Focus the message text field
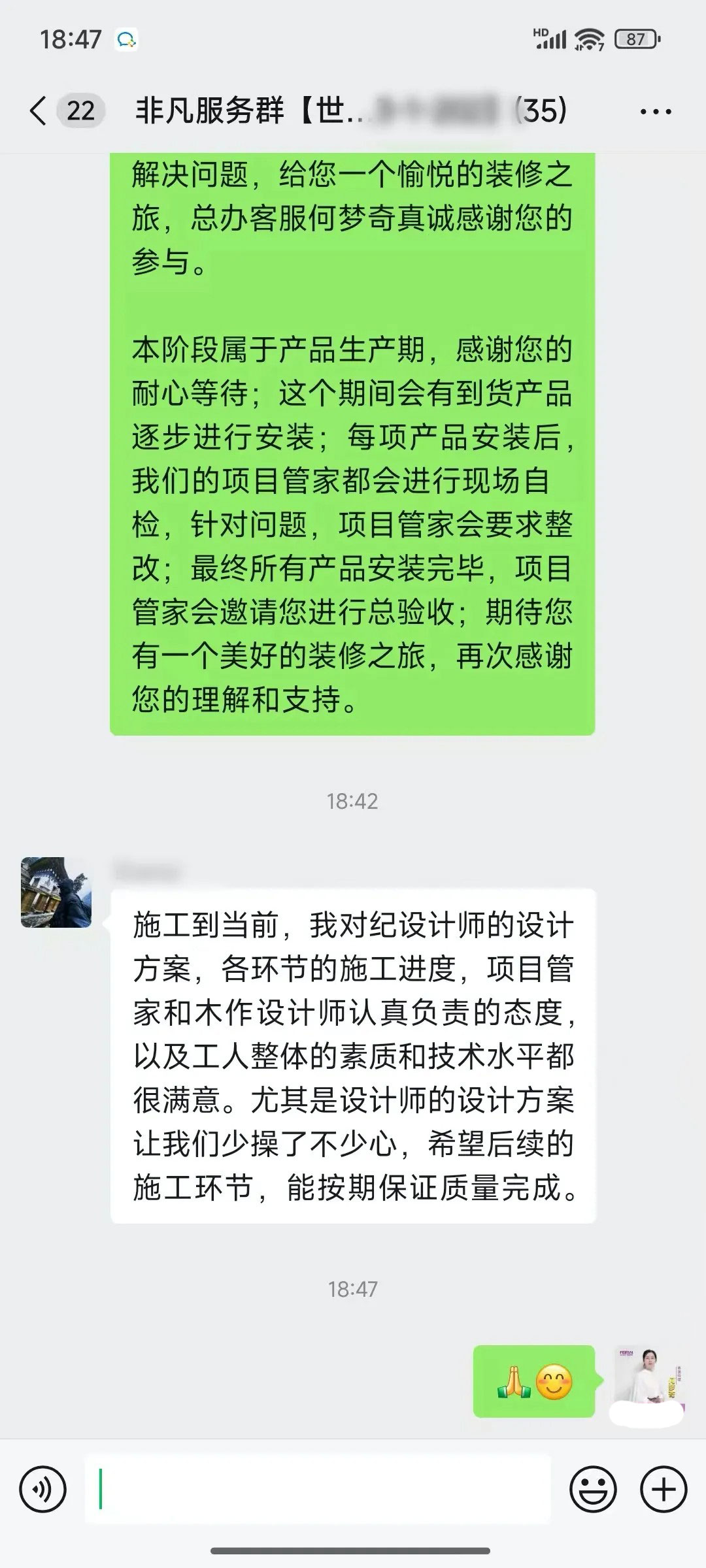 318,1489
